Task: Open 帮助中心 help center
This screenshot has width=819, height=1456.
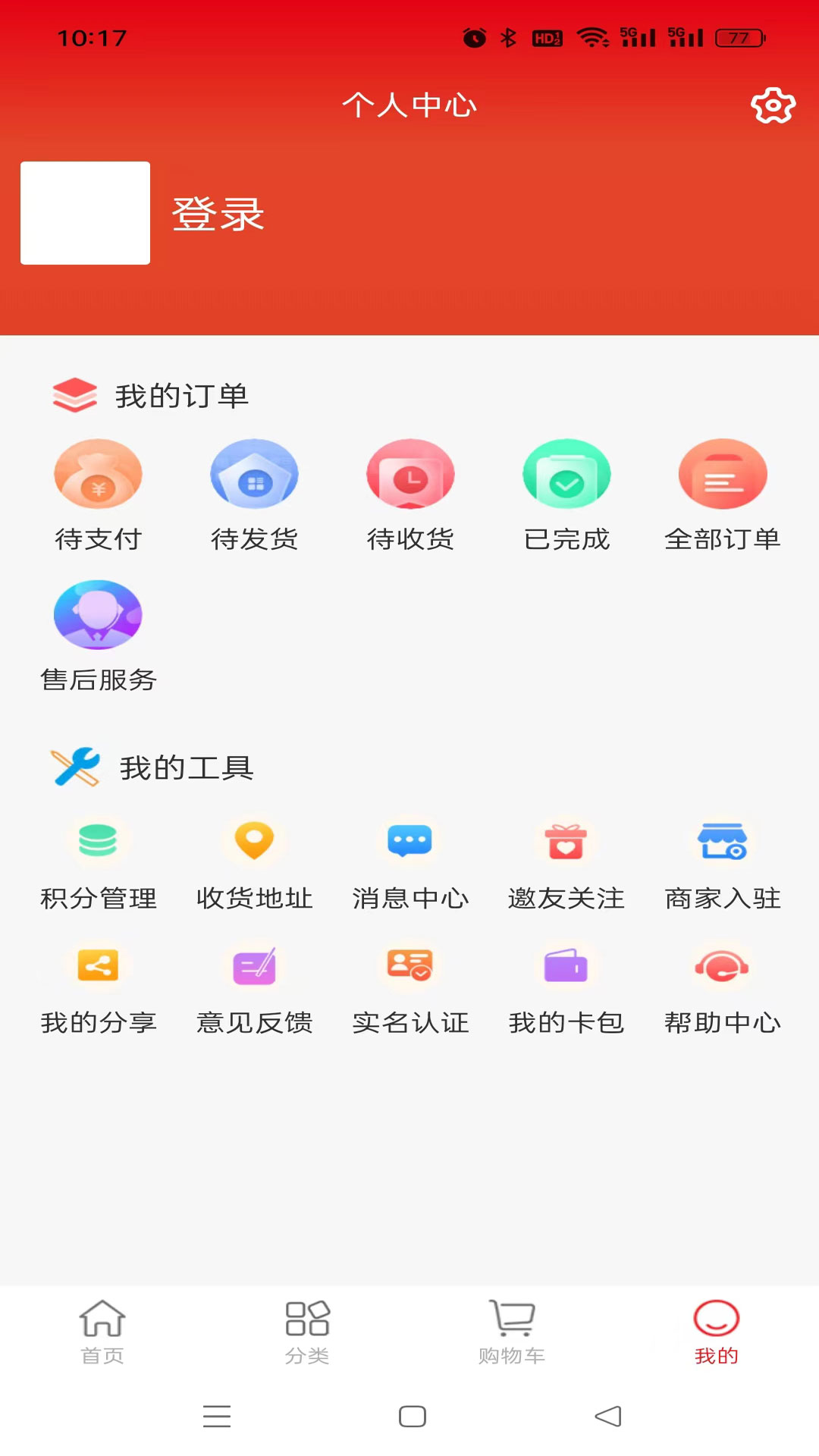Action: click(x=723, y=990)
